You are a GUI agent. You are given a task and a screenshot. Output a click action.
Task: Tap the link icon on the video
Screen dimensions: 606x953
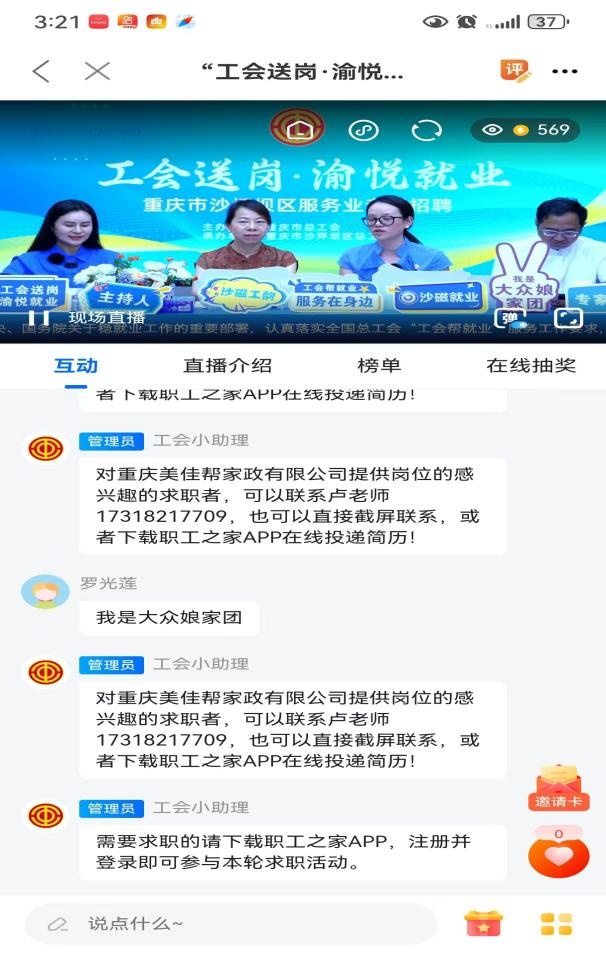(363, 130)
